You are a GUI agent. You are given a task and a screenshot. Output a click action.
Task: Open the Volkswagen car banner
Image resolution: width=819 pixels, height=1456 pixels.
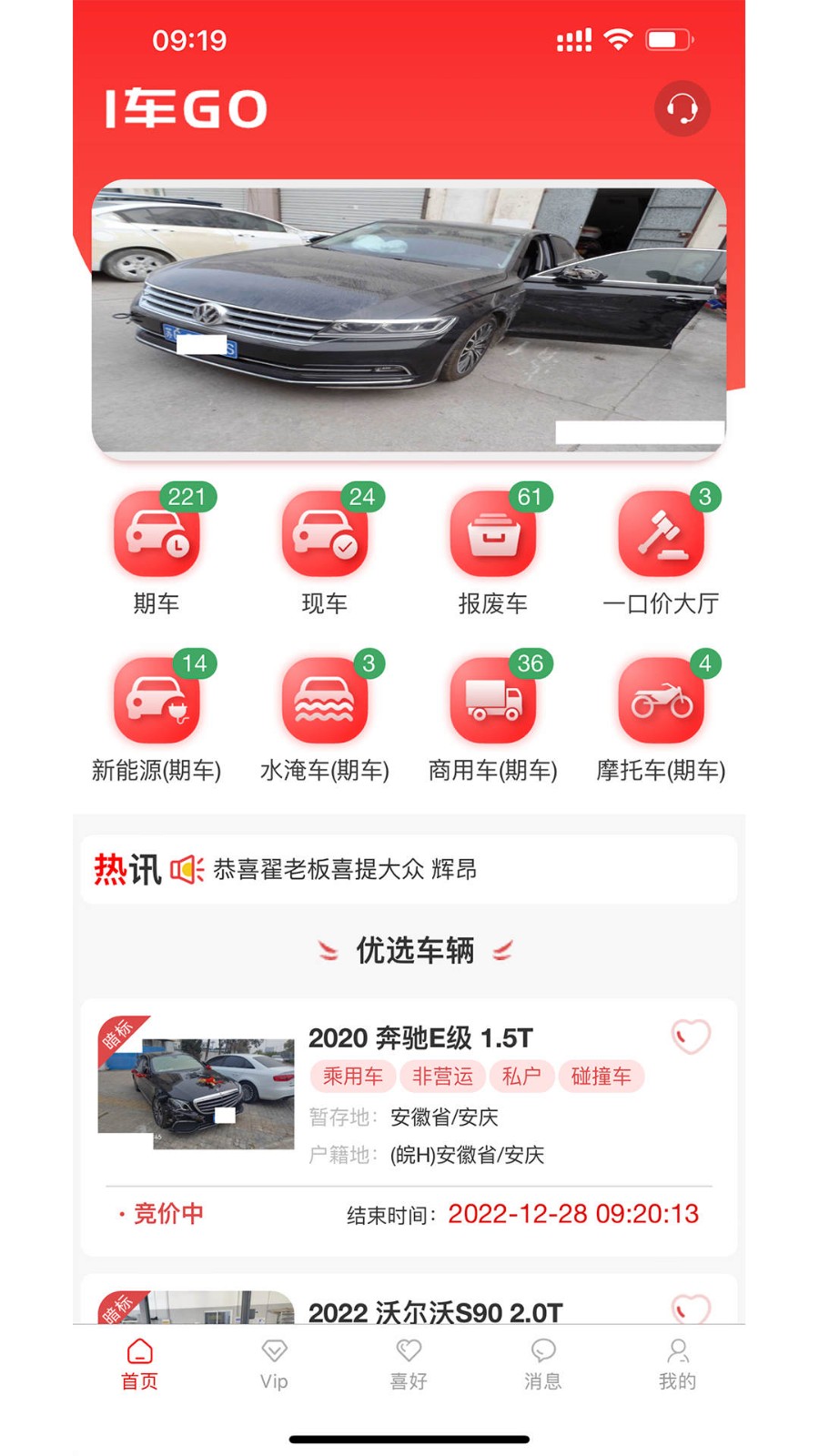[409, 318]
